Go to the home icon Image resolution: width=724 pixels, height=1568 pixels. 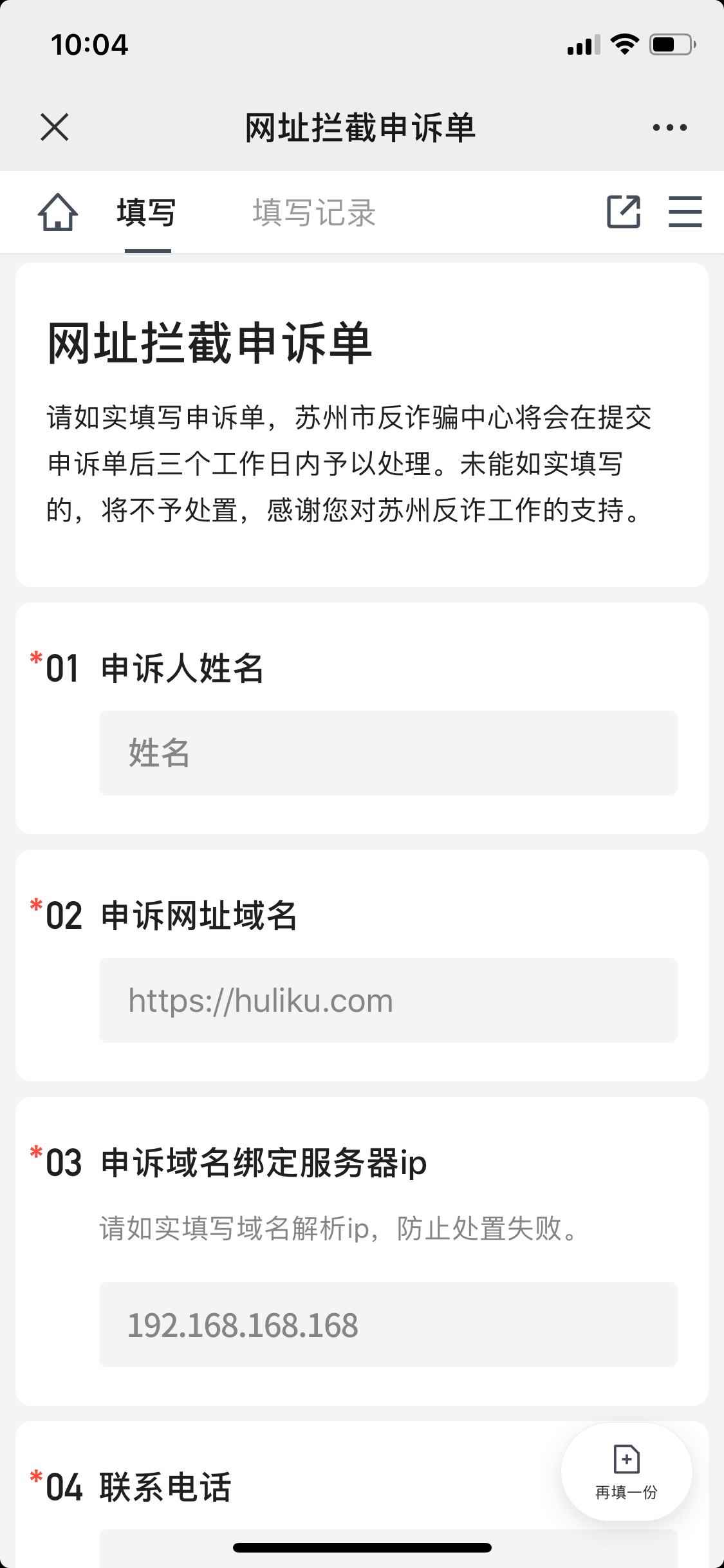pyautogui.click(x=58, y=212)
